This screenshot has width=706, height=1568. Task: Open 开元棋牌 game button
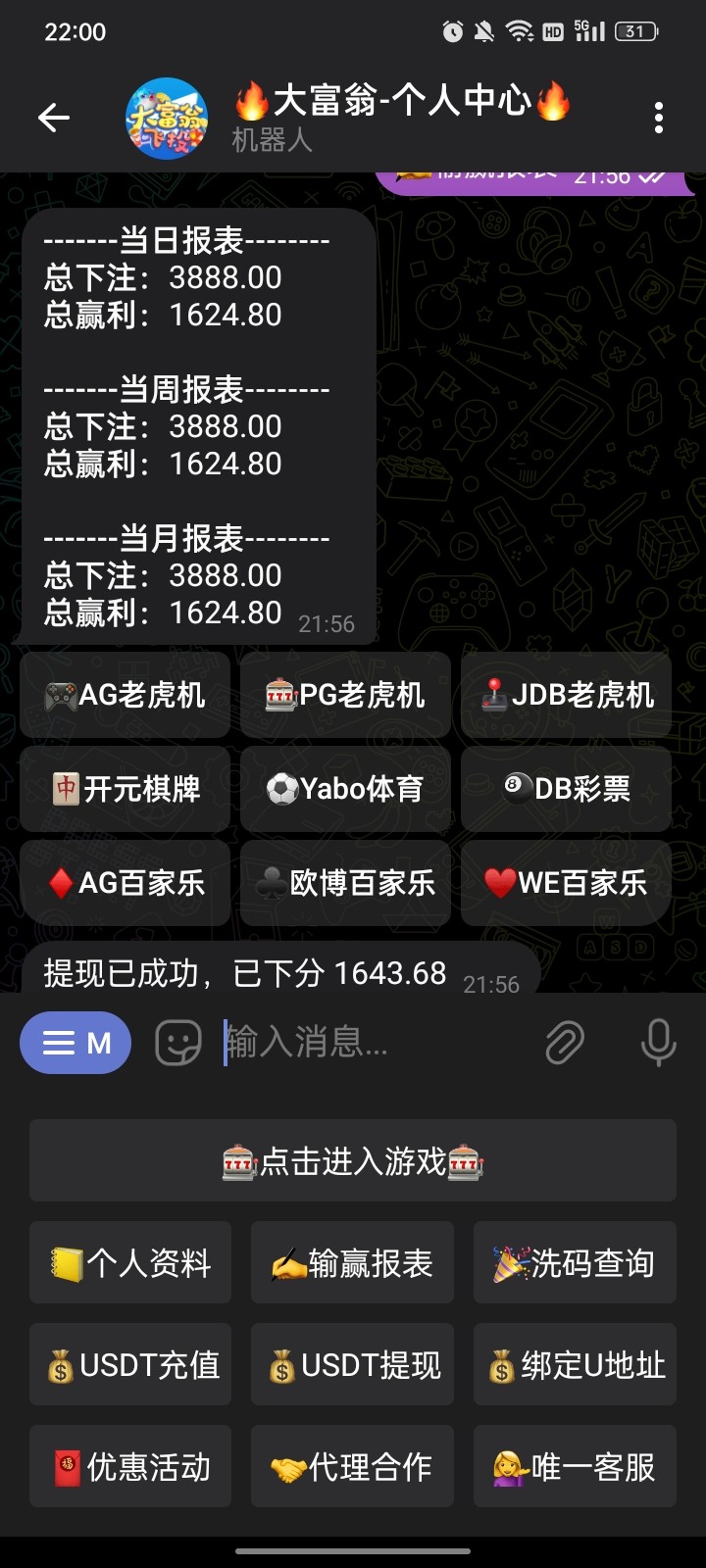126,789
